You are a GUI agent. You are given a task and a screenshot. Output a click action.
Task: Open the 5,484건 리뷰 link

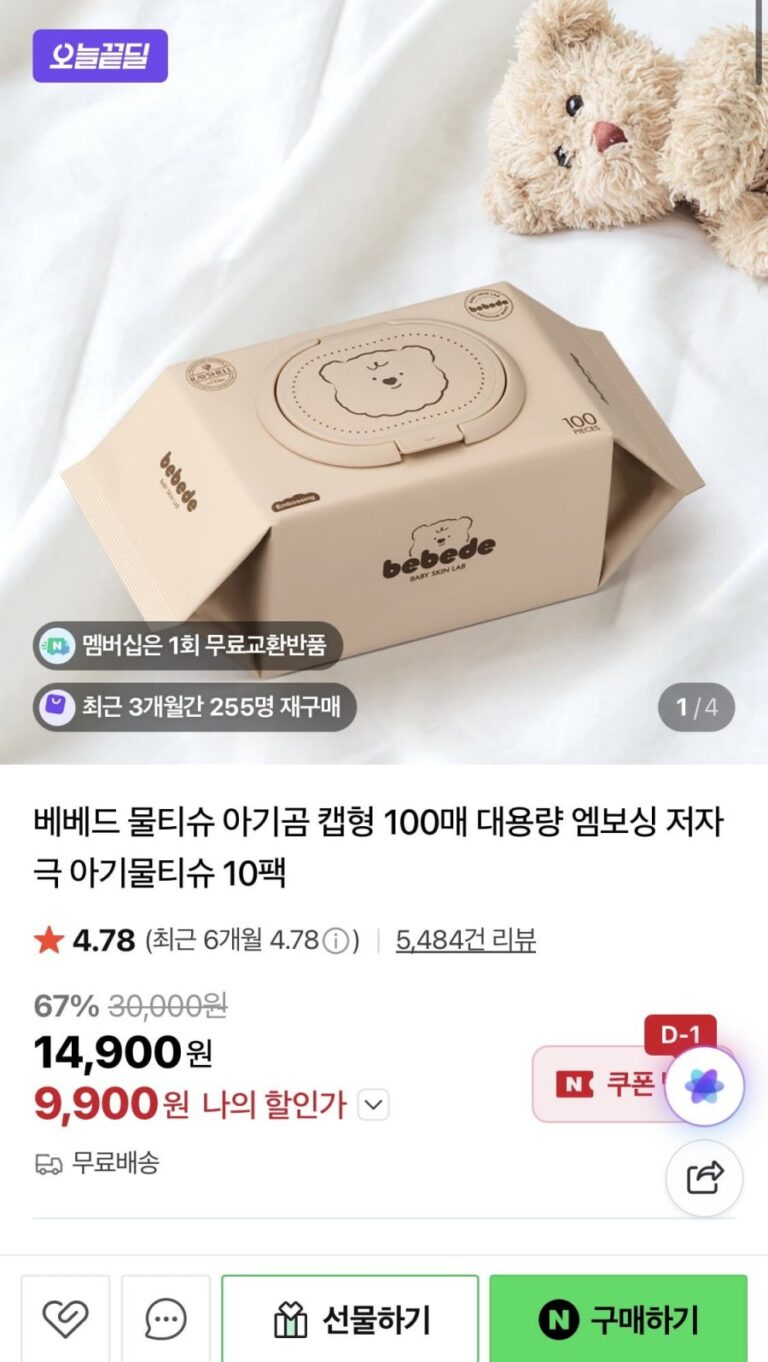[466, 940]
